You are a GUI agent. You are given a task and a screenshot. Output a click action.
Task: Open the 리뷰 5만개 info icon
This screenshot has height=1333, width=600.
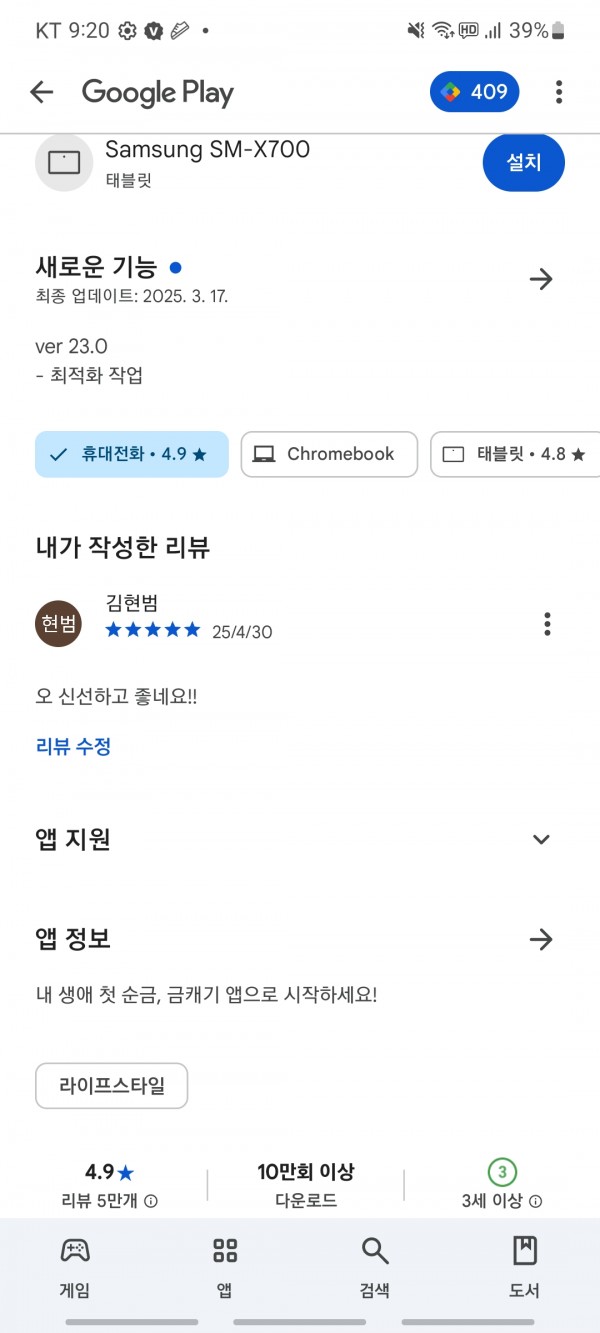(151, 1201)
